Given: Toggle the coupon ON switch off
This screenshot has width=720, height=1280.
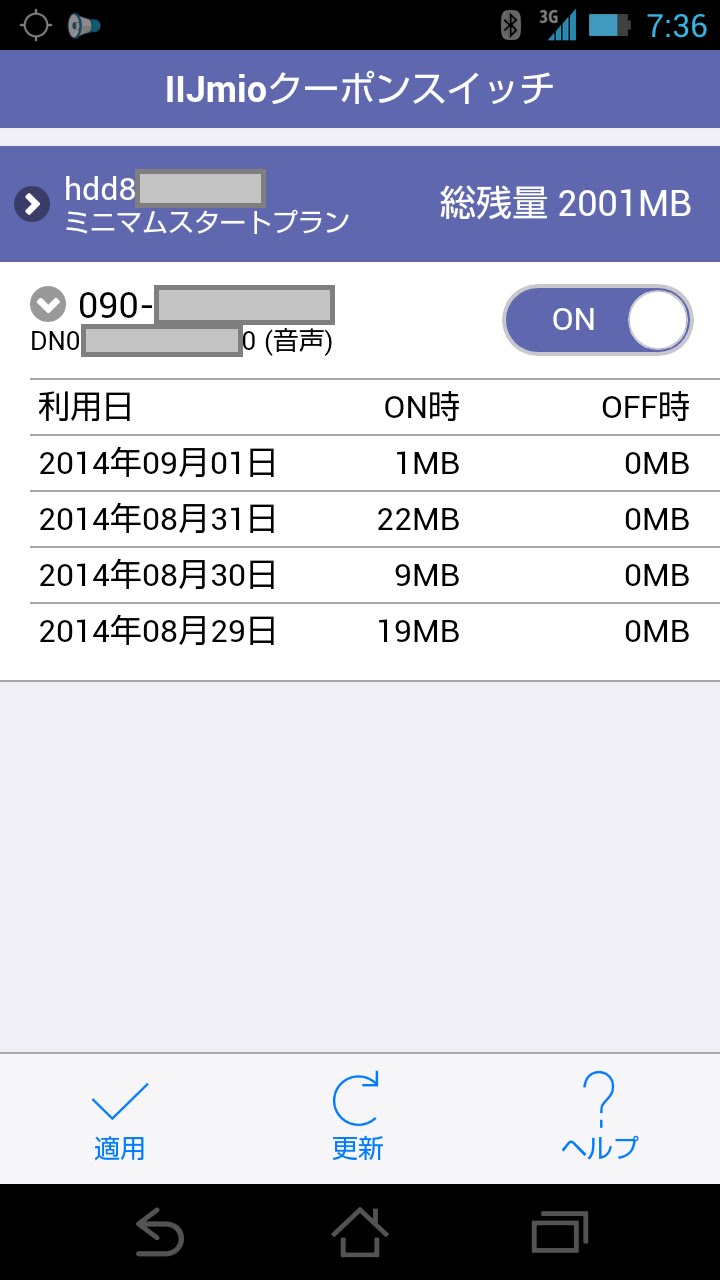Looking at the screenshot, I should click(597, 320).
